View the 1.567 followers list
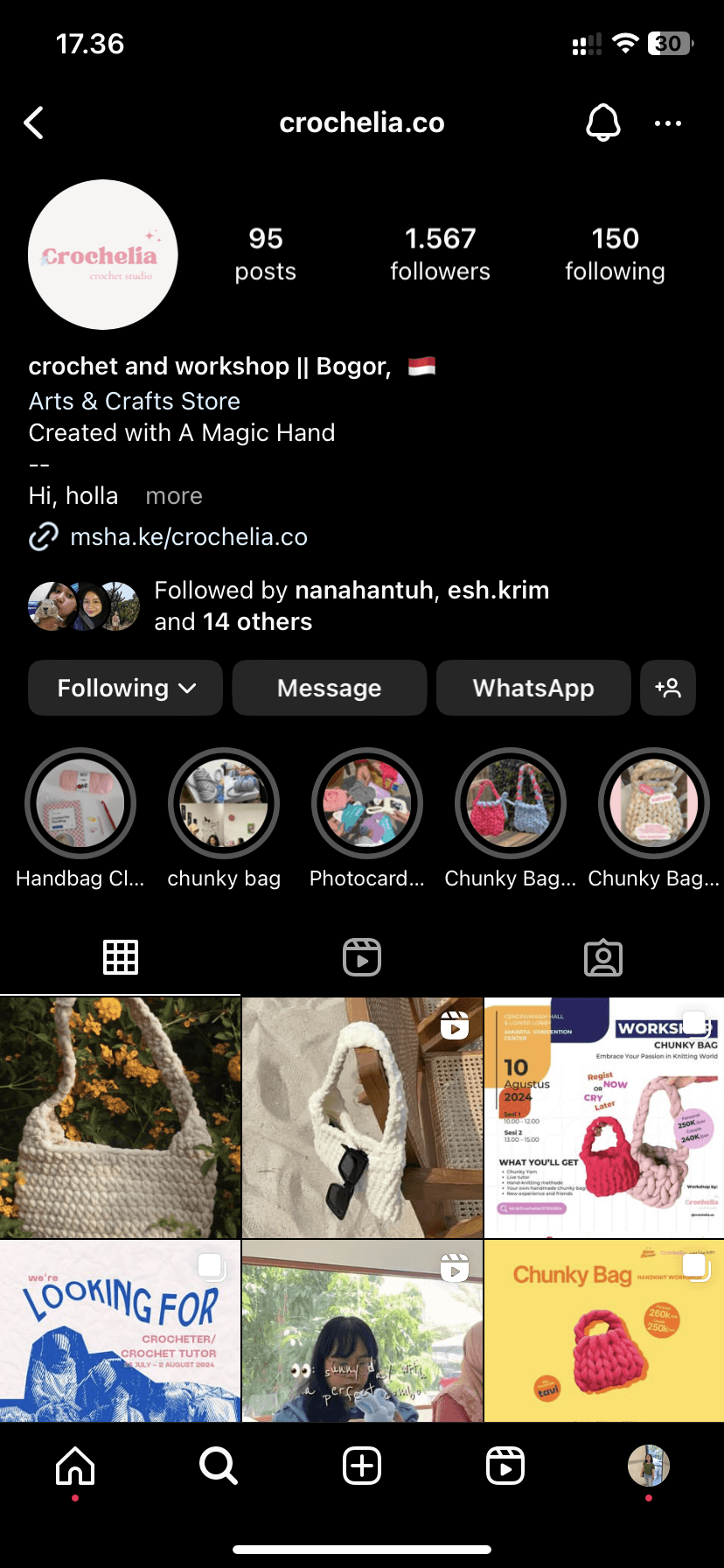This screenshot has height=1568, width=724. pos(440,254)
